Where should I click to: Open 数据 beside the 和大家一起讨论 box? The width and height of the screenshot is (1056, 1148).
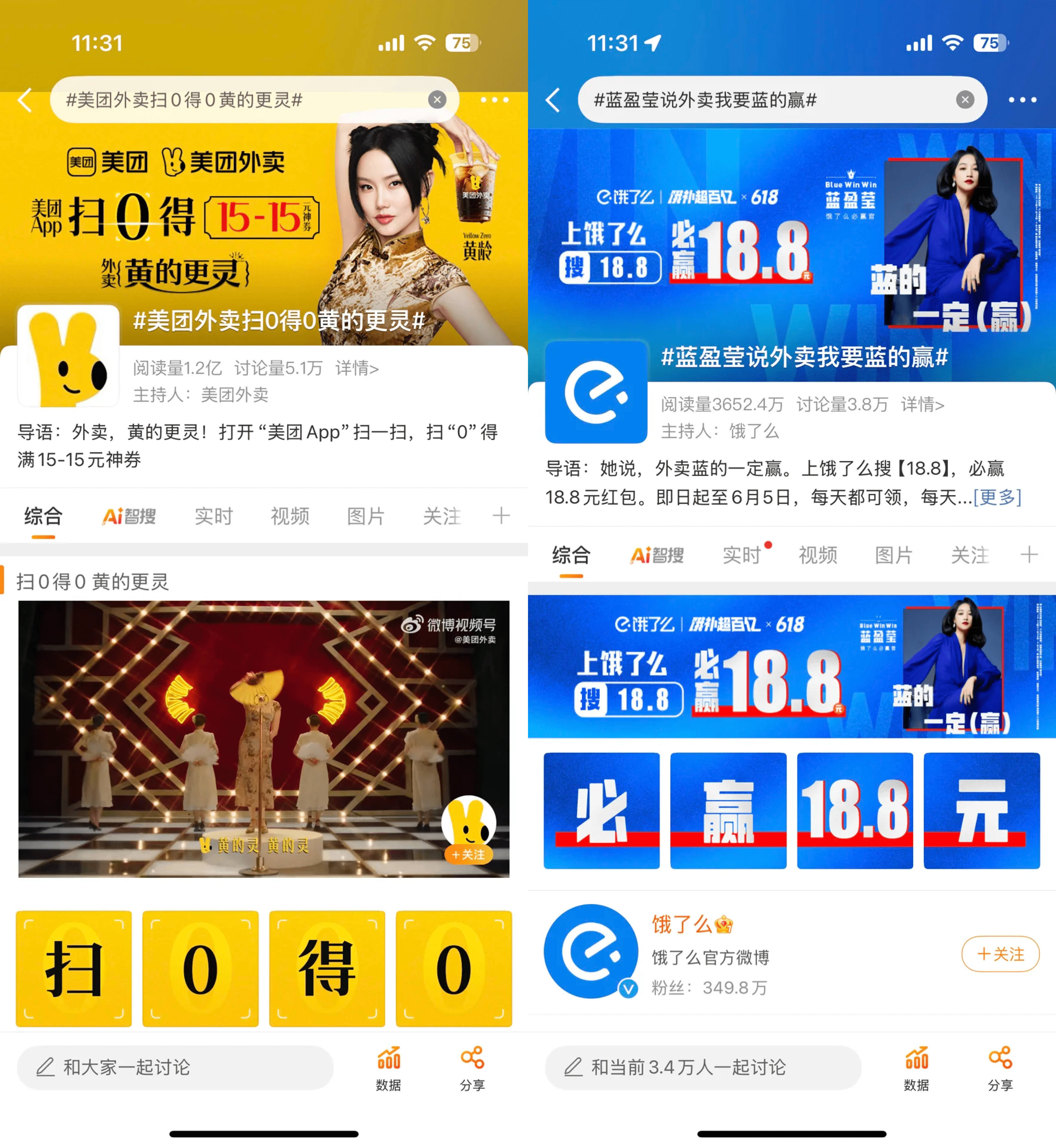coord(389,1067)
